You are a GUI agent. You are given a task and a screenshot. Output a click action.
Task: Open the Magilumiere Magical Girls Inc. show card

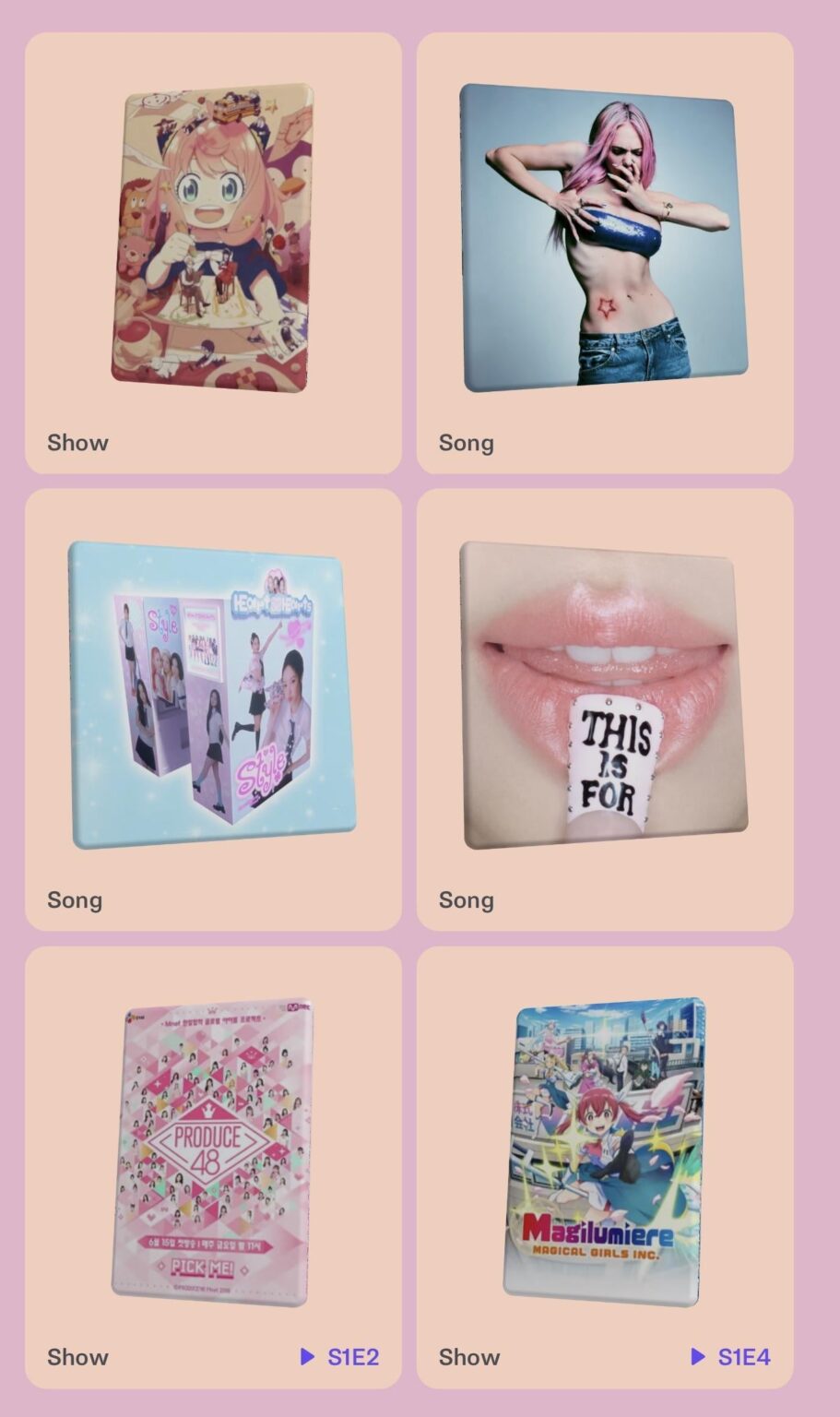[x=604, y=1151]
